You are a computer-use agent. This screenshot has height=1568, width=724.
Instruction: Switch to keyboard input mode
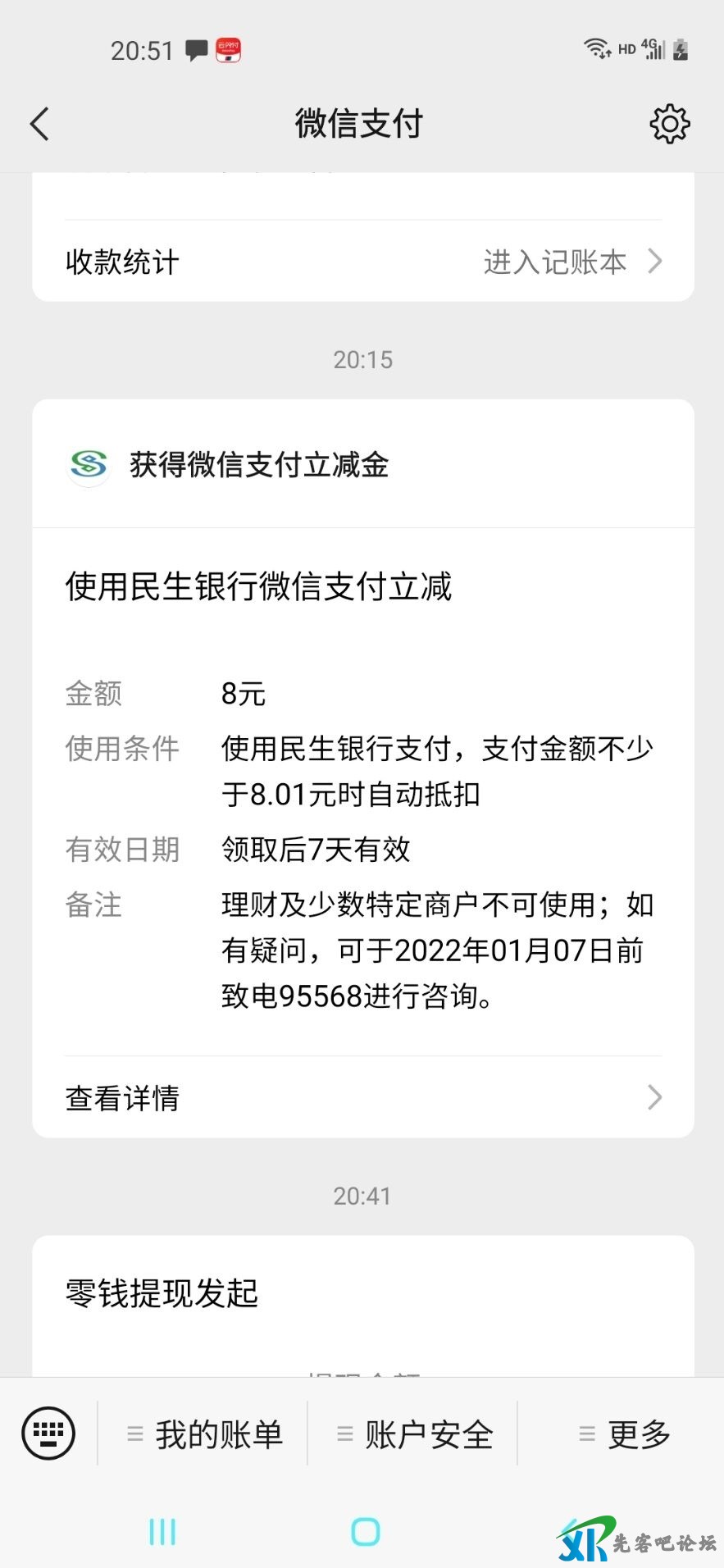pyautogui.click(x=48, y=1433)
